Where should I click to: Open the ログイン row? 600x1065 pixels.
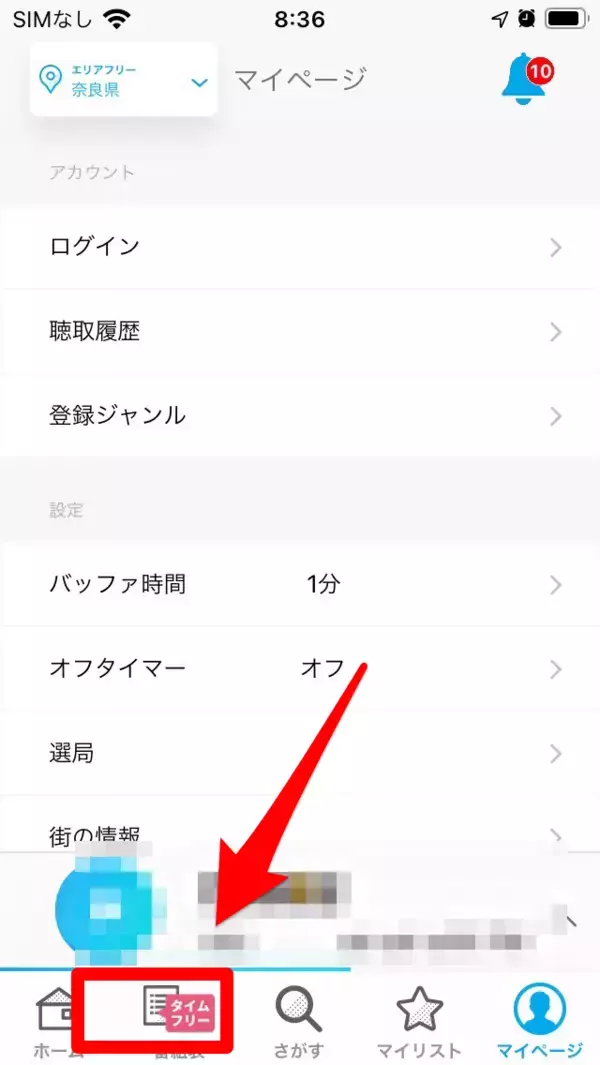pos(300,247)
